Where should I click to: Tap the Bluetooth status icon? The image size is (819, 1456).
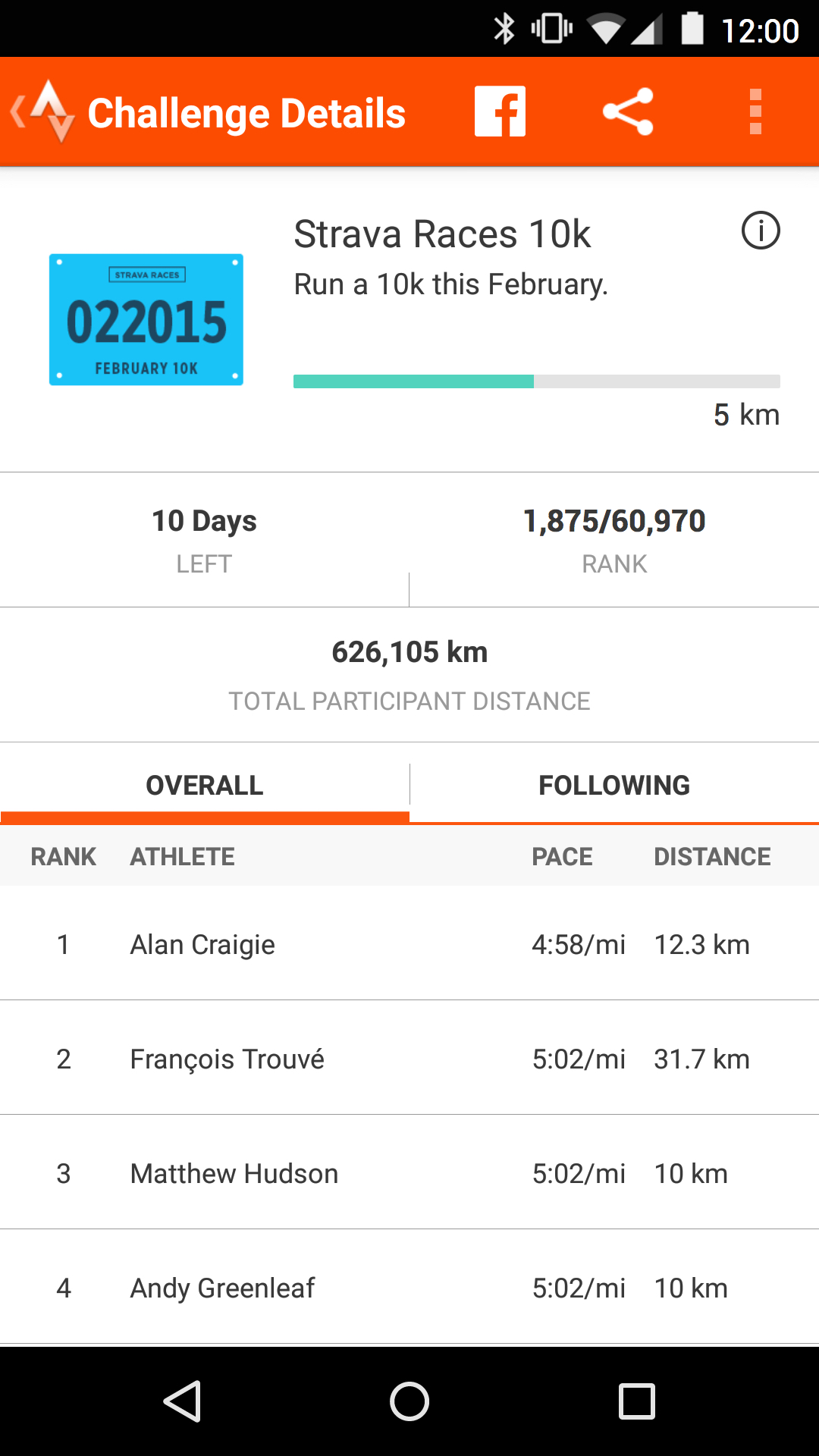(503, 29)
